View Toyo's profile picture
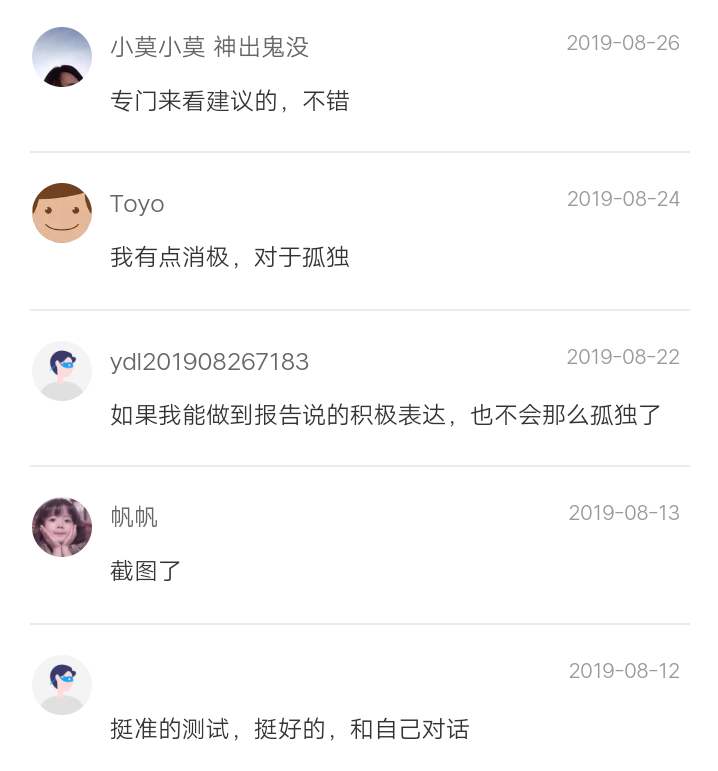 [62, 213]
